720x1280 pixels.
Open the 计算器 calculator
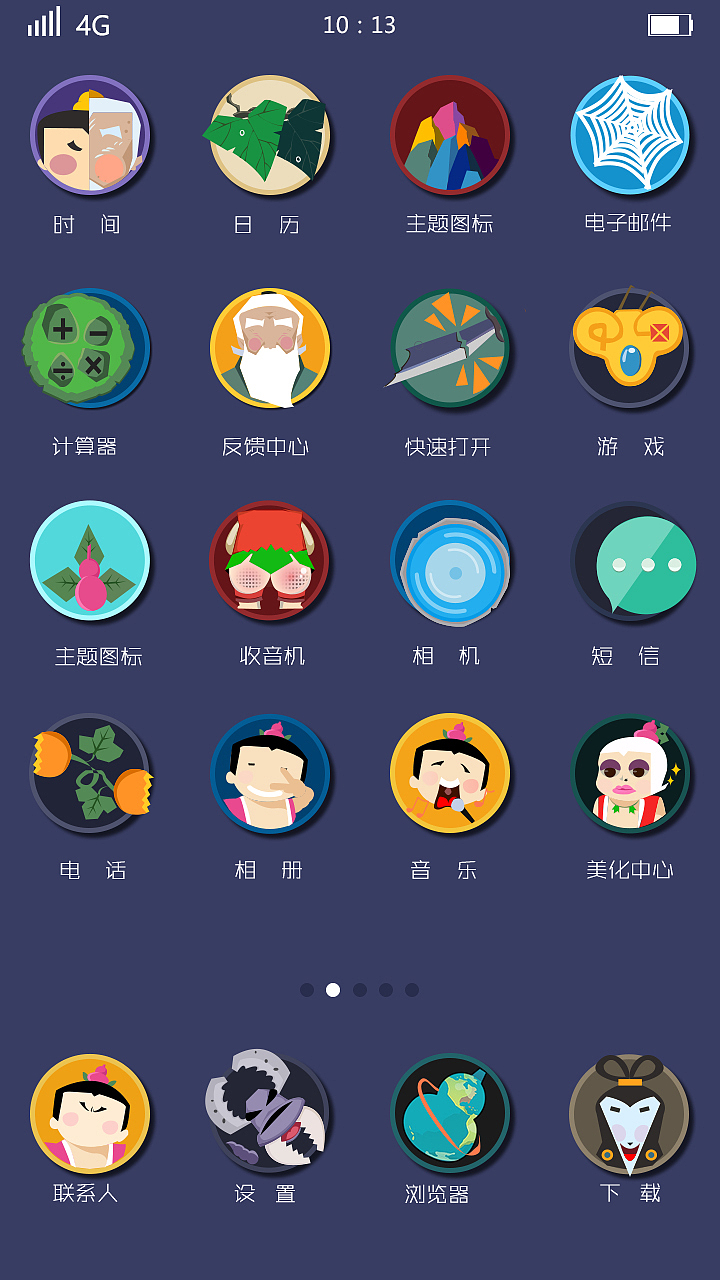[90, 348]
